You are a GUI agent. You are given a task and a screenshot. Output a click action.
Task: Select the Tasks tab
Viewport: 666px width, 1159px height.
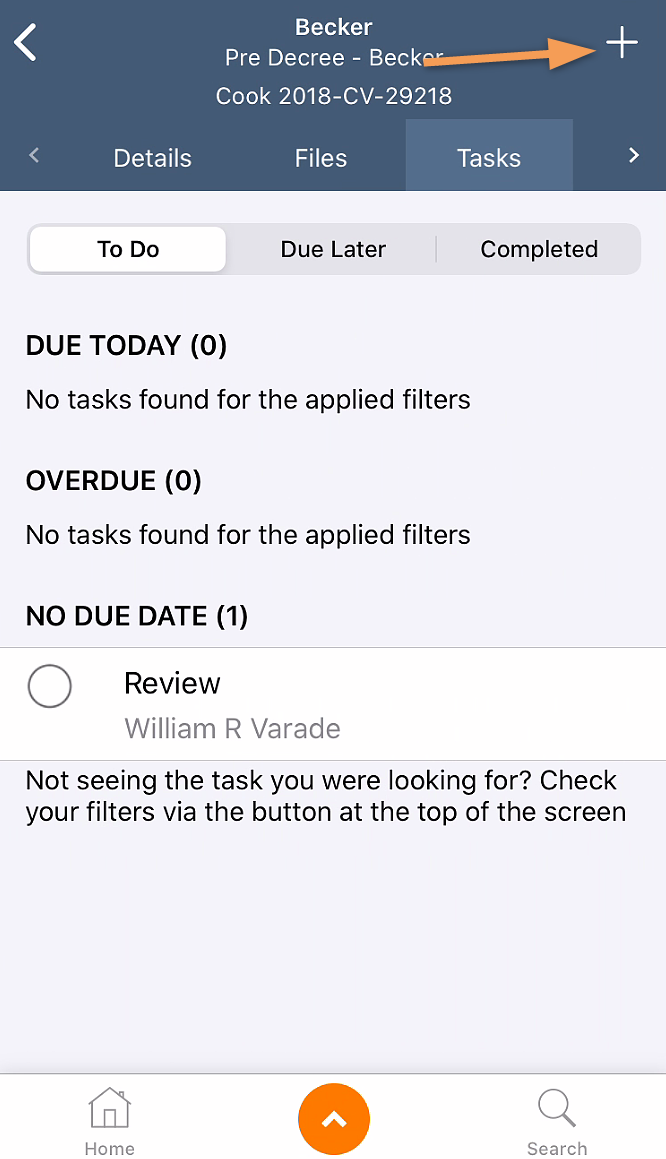489,157
